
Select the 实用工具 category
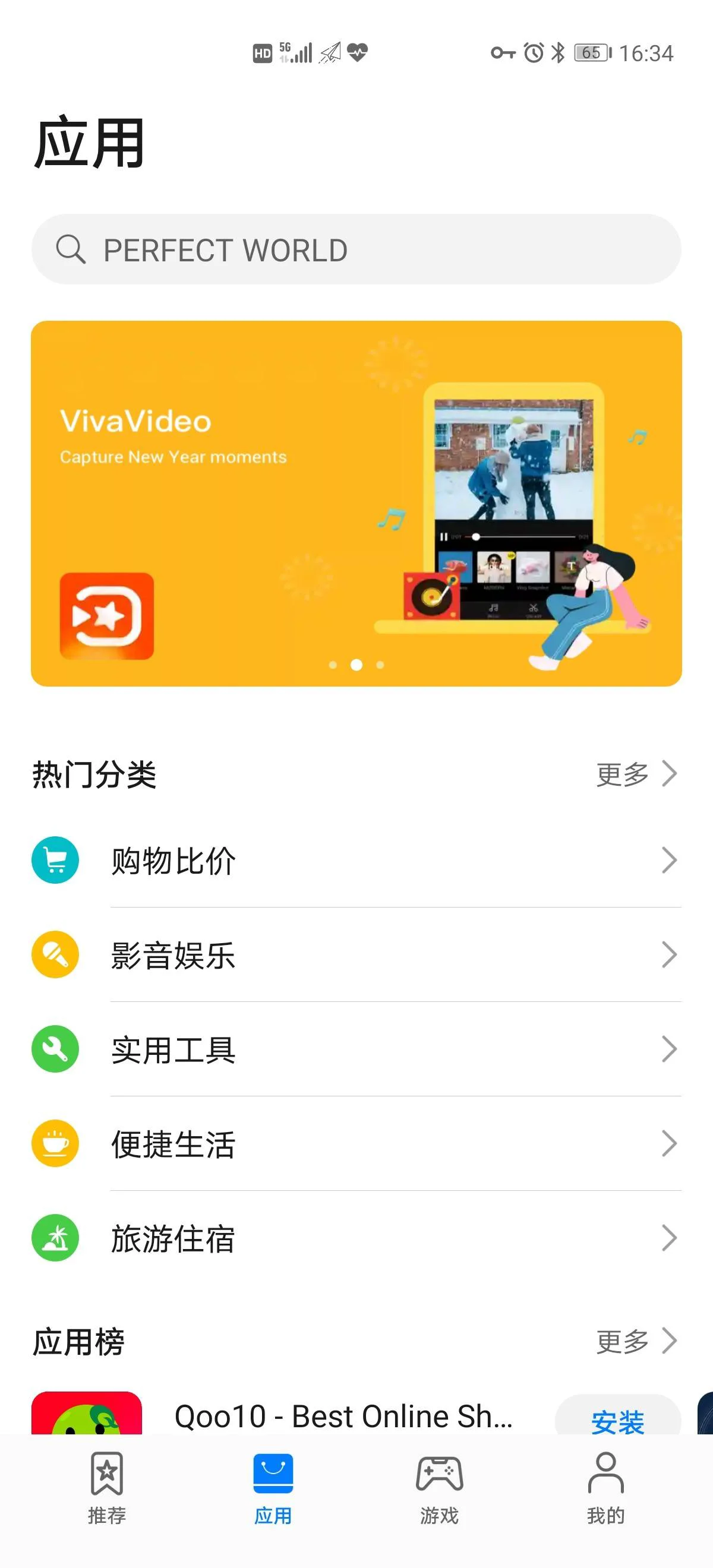coord(356,1049)
